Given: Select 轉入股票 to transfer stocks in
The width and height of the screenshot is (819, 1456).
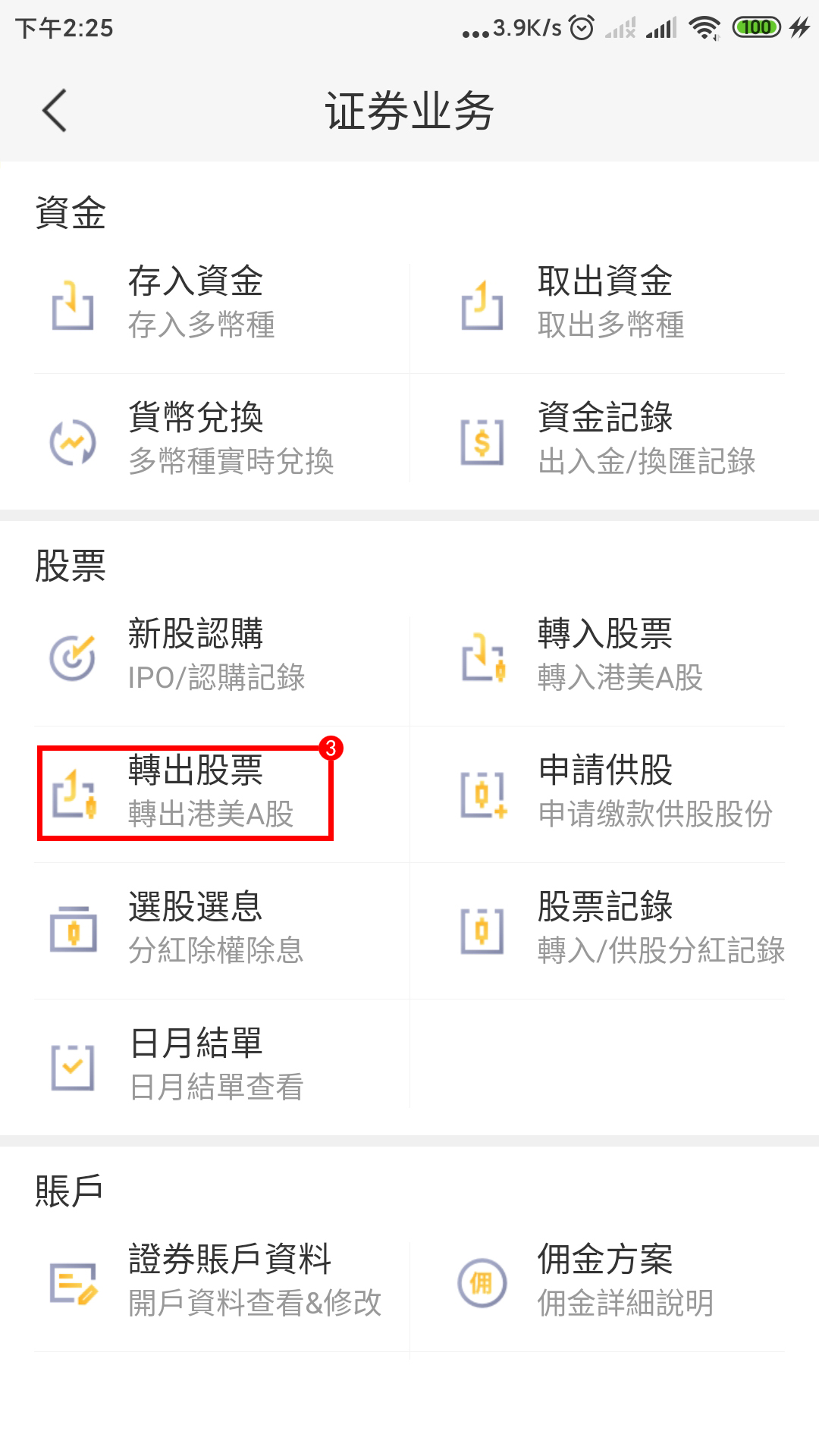Looking at the screenshot, I should pyautogui.click(x=598, y=657).
